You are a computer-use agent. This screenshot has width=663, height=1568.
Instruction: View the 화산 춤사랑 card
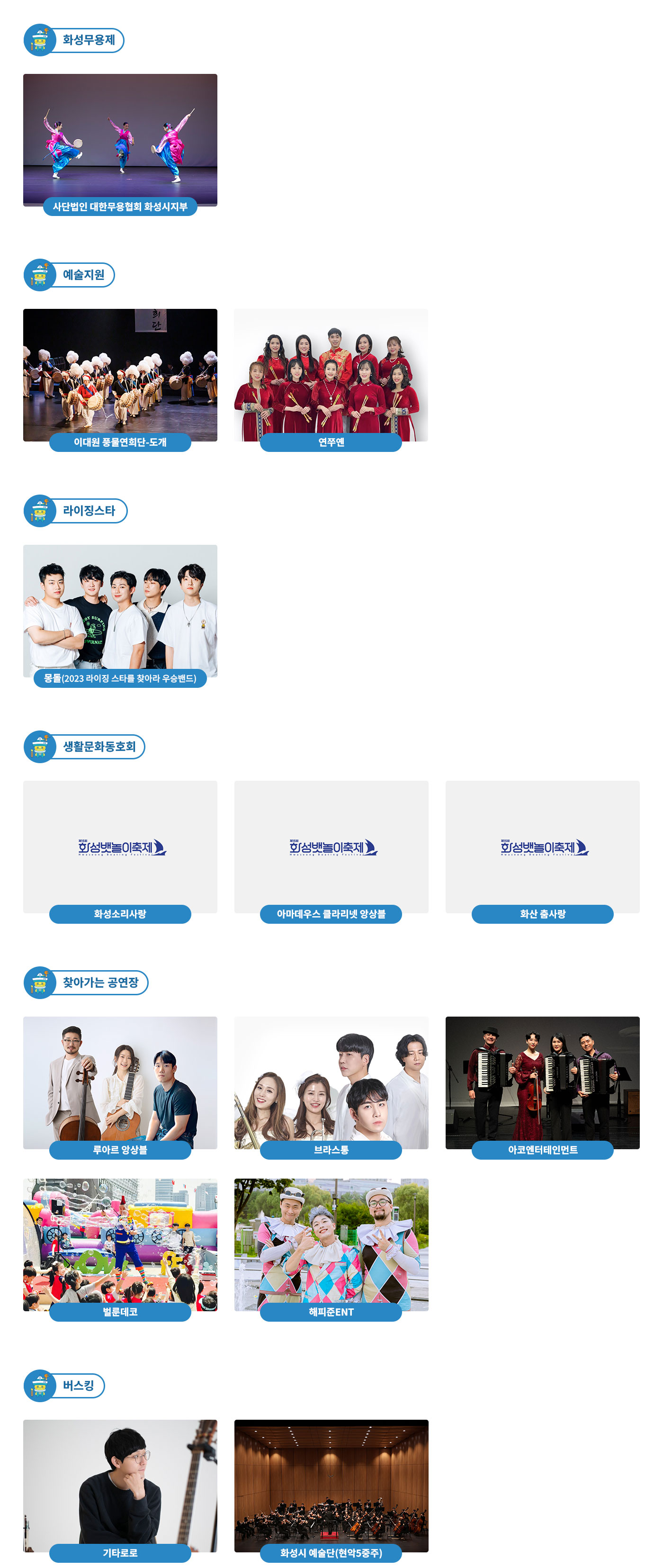coord(542,847)
